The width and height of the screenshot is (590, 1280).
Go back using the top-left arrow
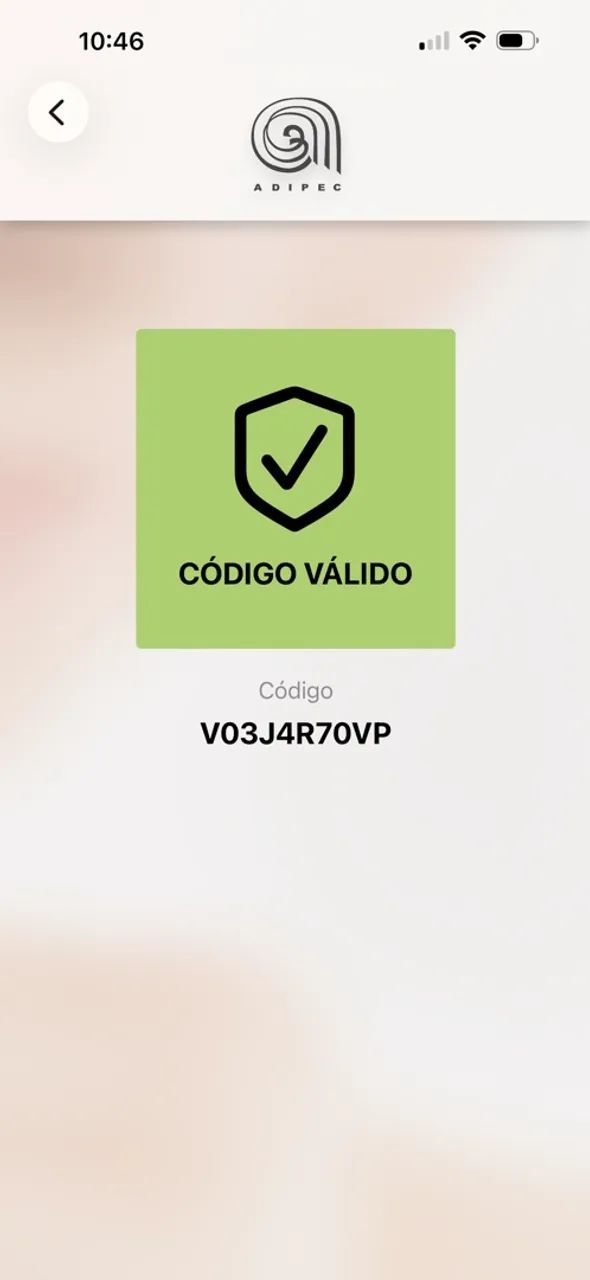(58, 112)
